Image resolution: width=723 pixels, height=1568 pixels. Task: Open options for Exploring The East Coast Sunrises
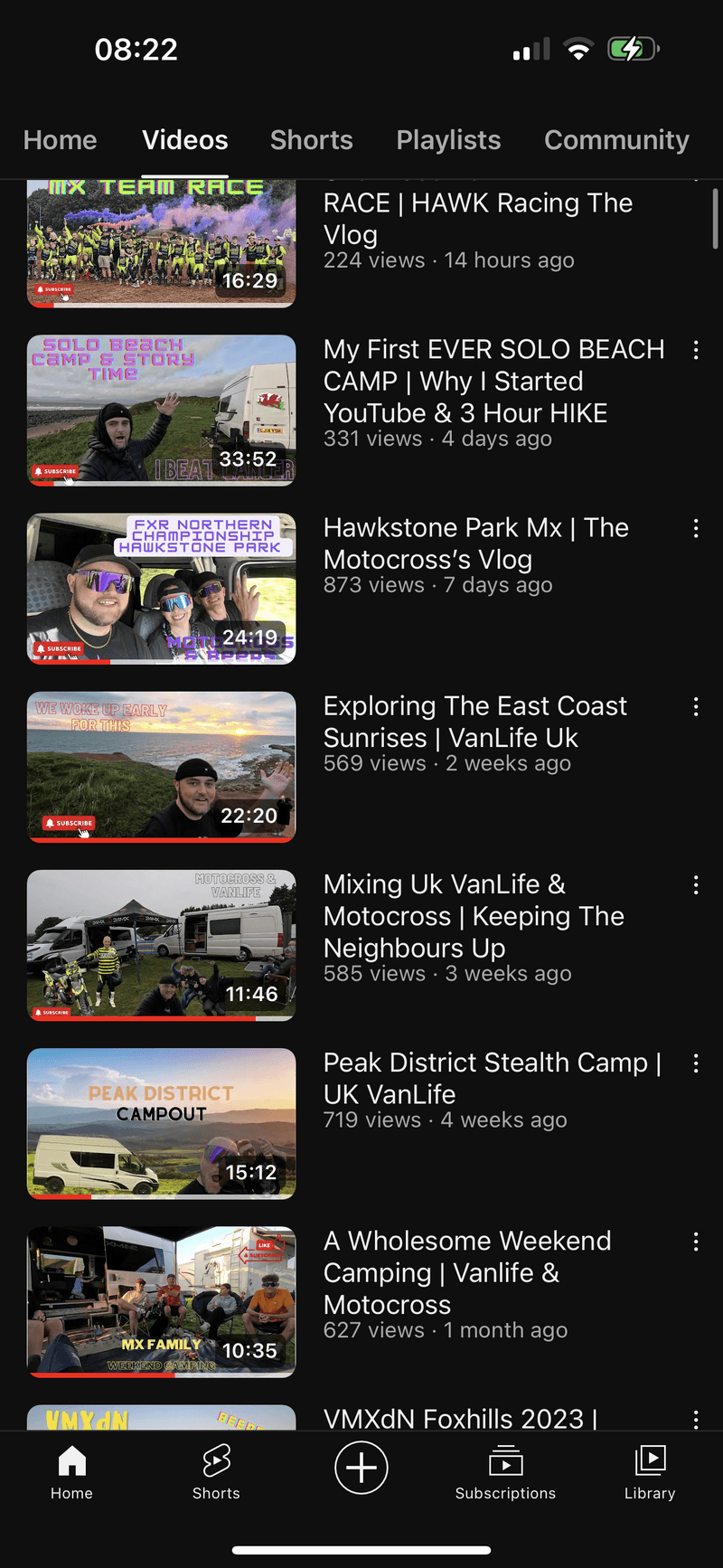tap(696, 707)
